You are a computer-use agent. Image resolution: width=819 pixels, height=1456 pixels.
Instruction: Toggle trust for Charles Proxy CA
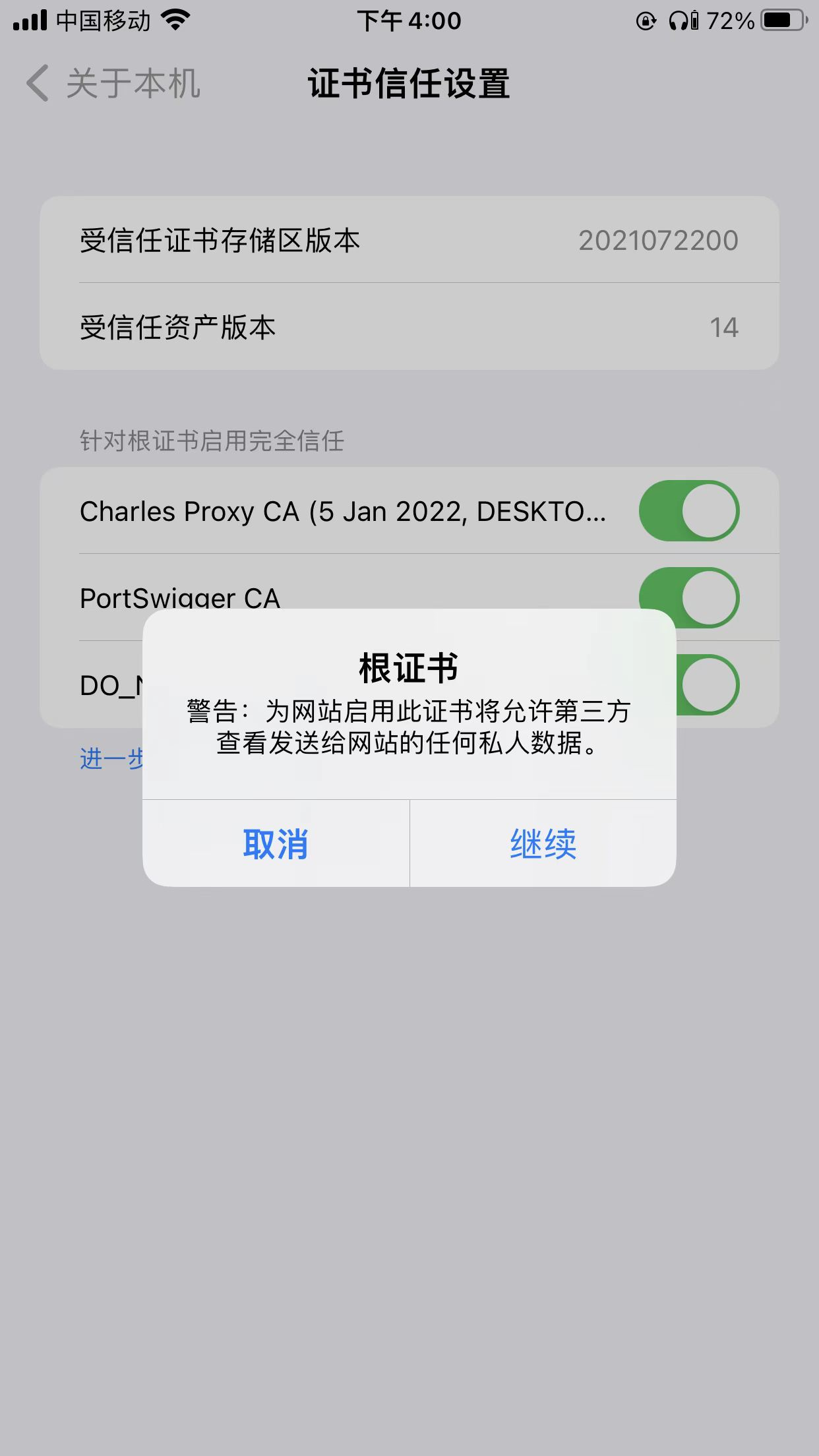click(x=688, y=511)
